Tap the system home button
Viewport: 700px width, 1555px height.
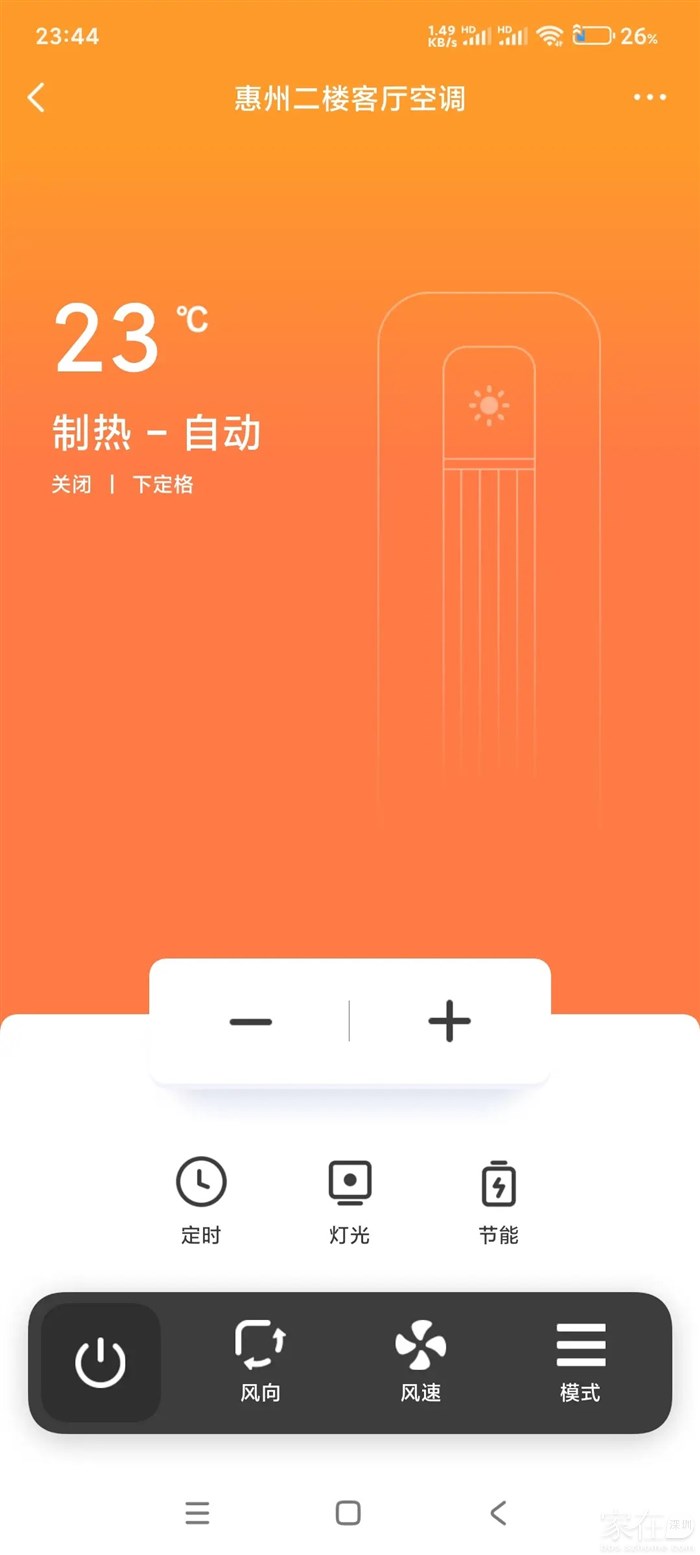pyautogui.click(x=348, y=1513)
